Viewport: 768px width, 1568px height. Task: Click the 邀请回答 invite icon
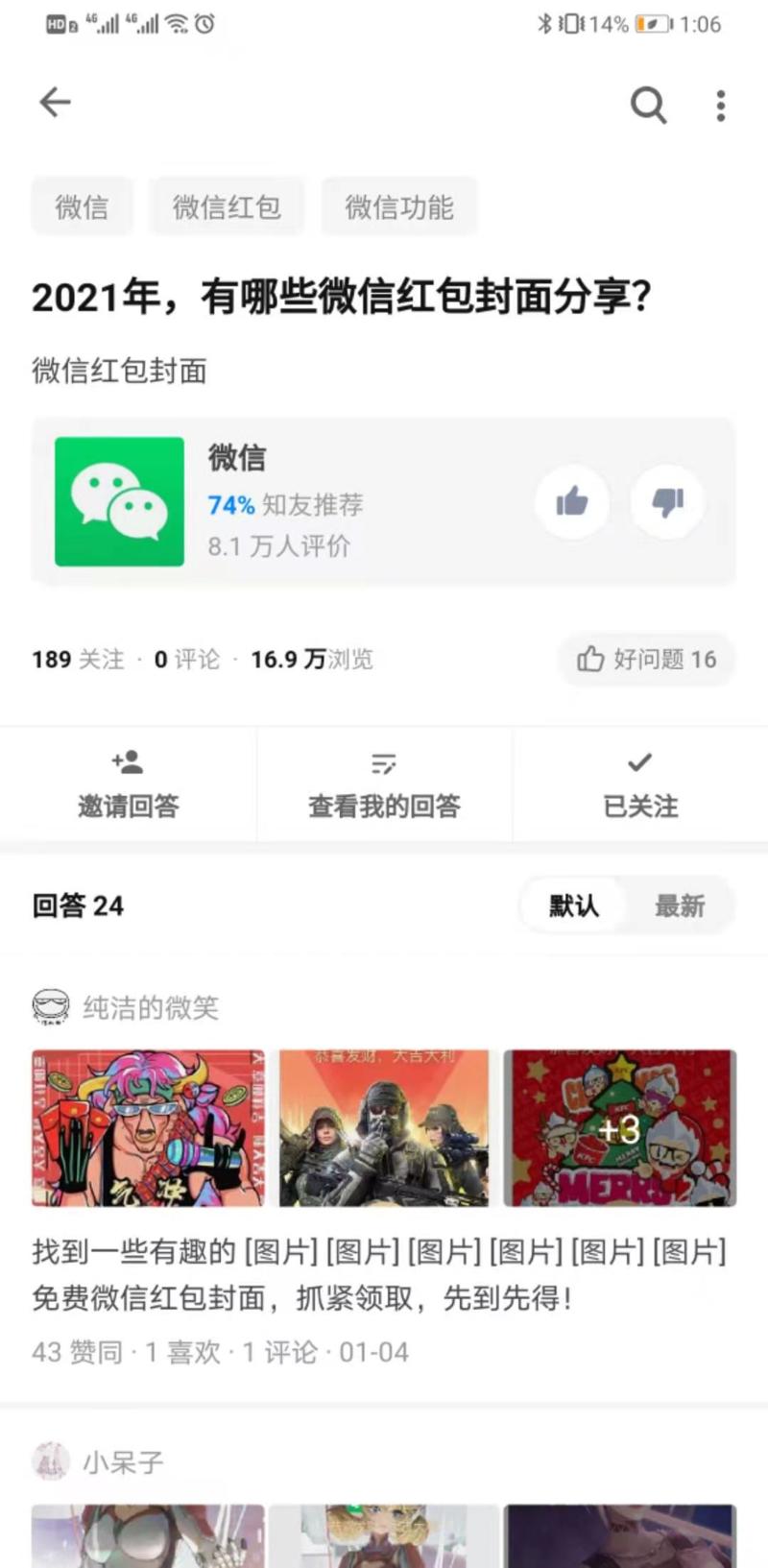click(128, 761)
